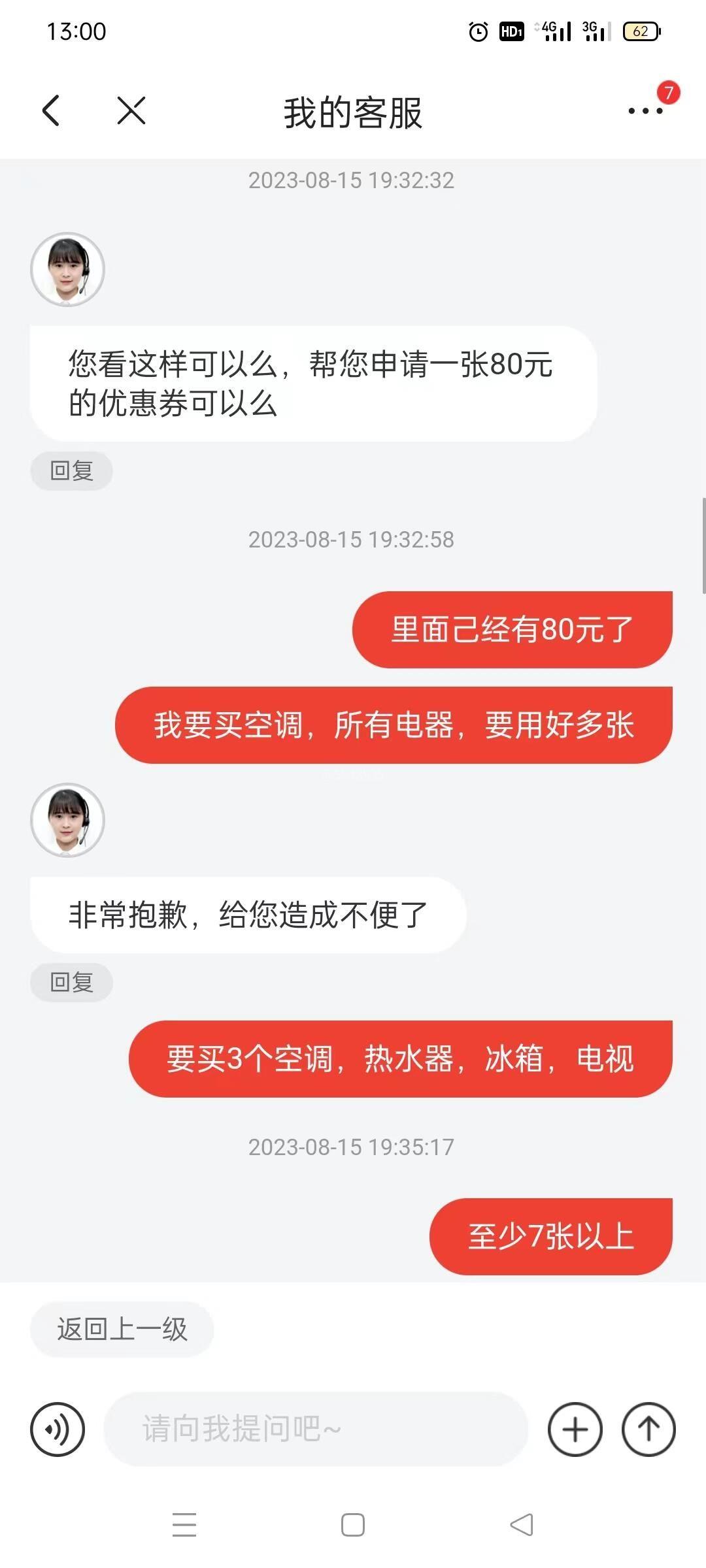Screen dimensions: 706x1568
Task: Tap 回复 under the 非常抱歉 message
Action: coord(71,982)
